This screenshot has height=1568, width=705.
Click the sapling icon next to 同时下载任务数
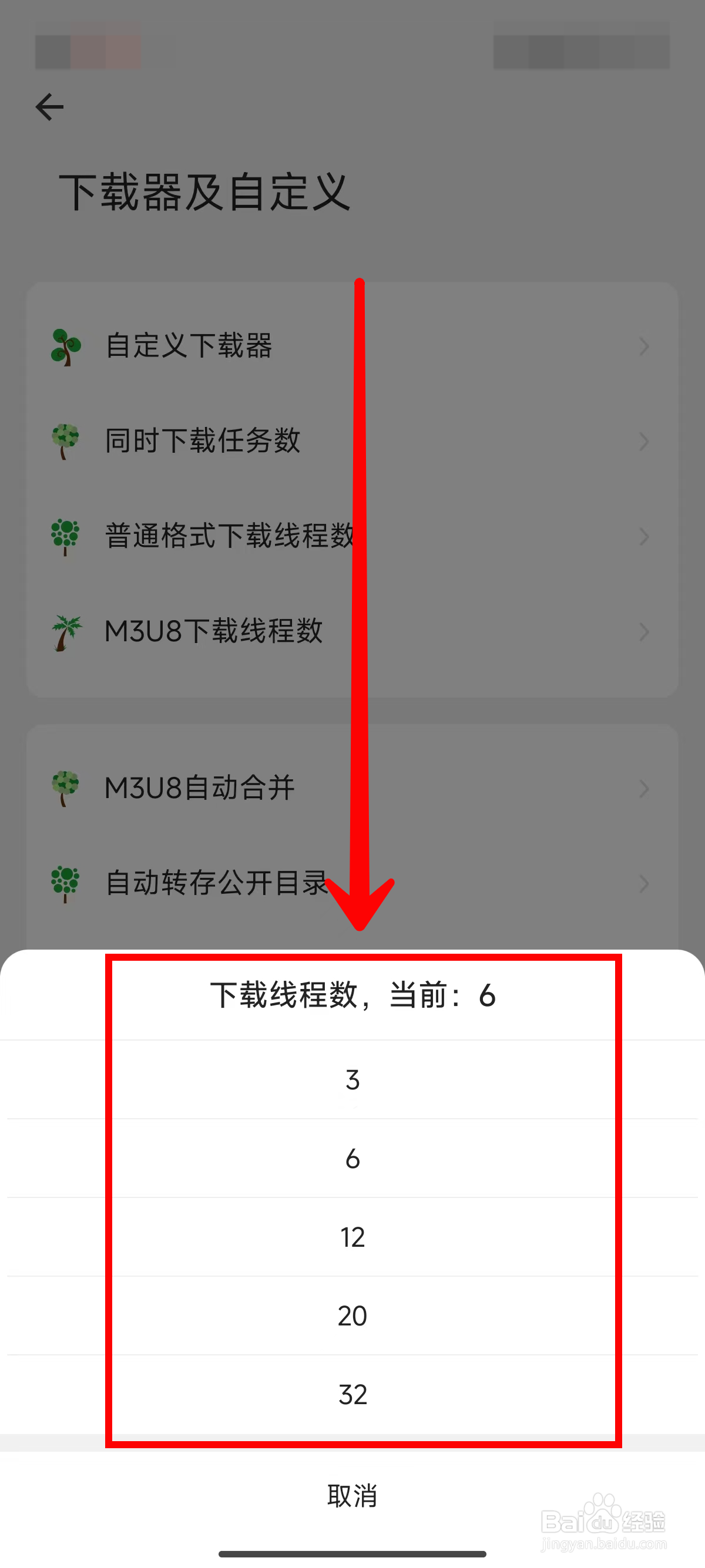coord(64,442)
